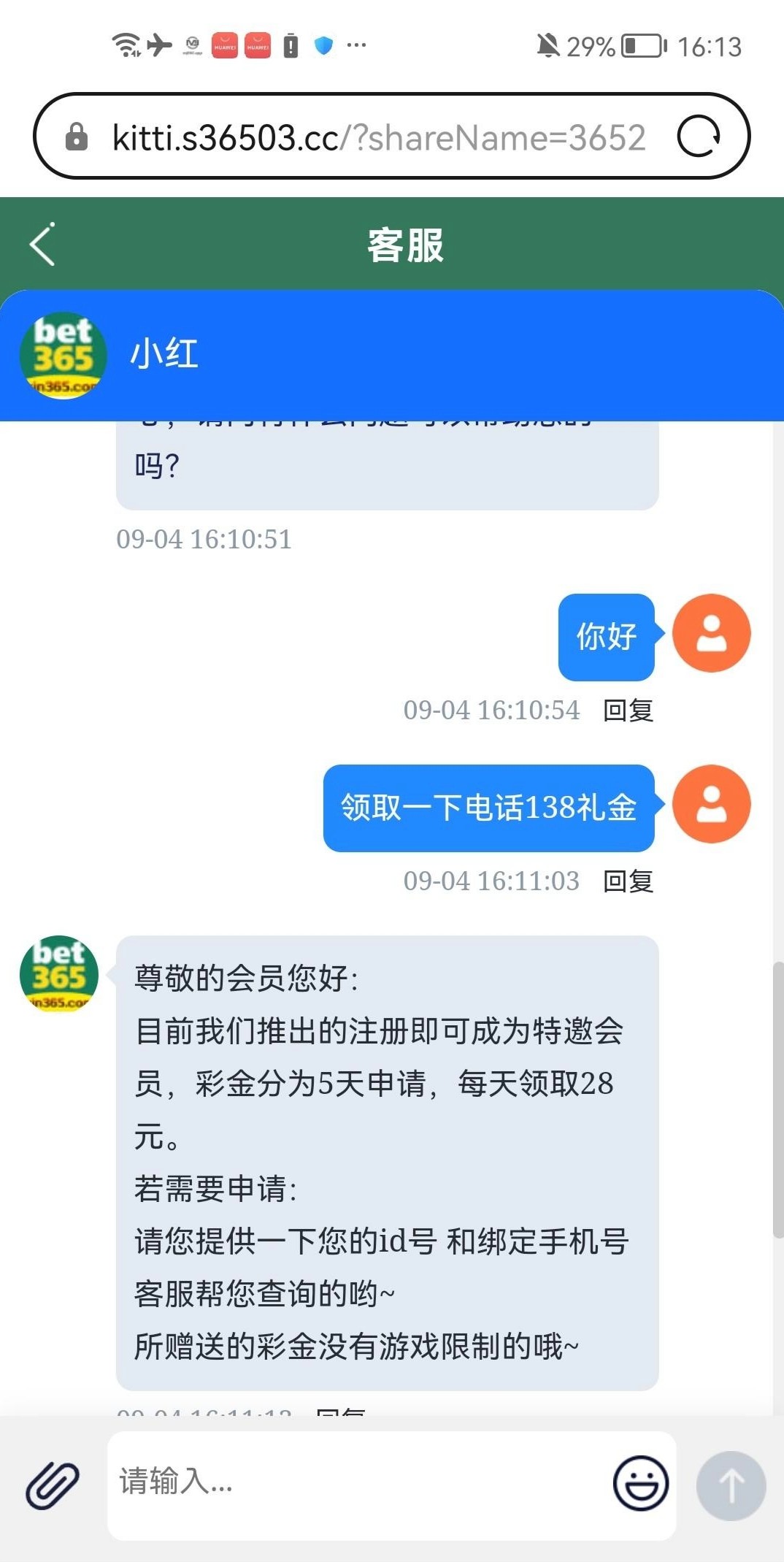This screenshot has height=1562, width=784.
Task: Attach a file with the paperclip icon
Action: click(x=53, y=1485)
